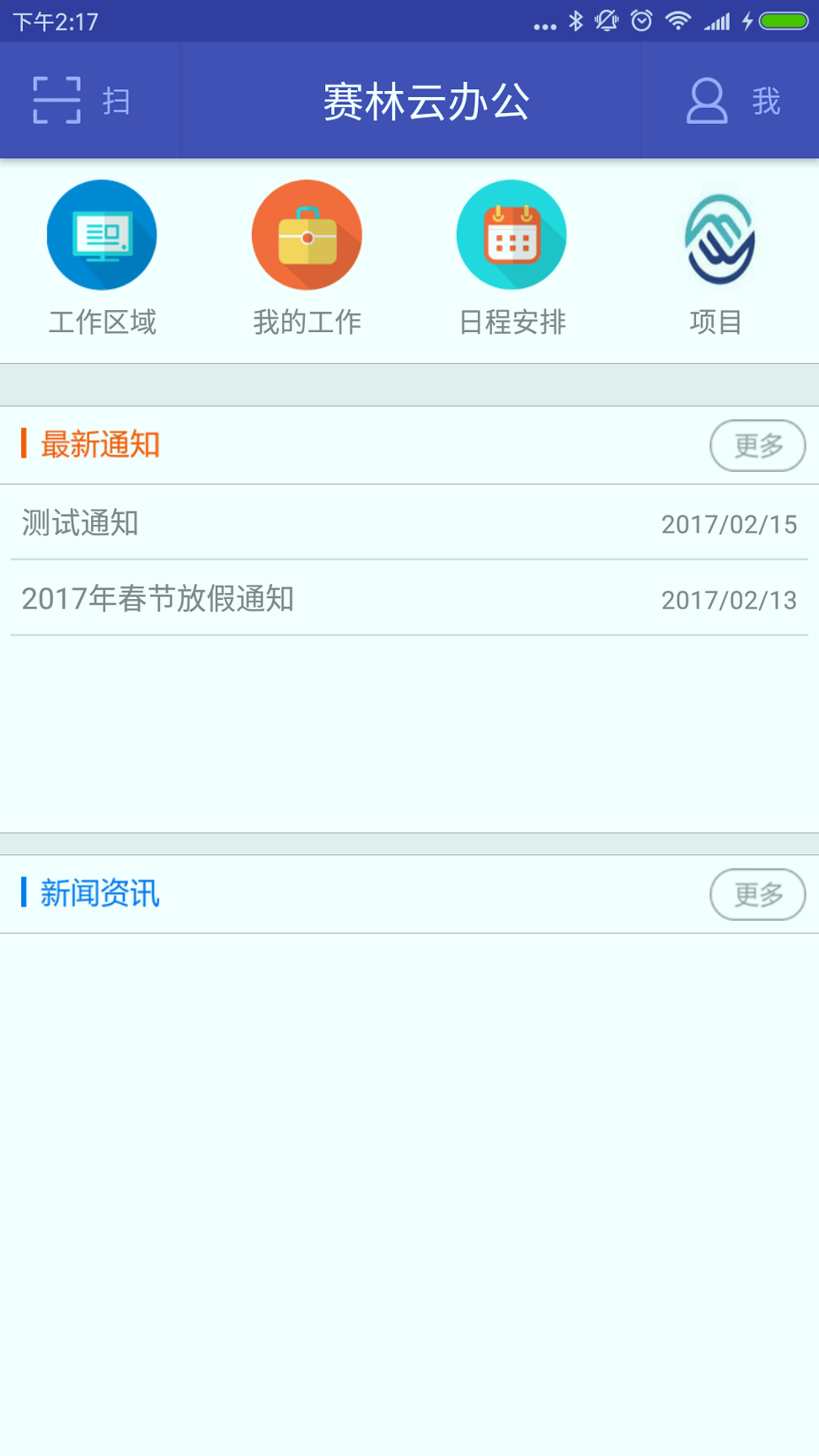This screenshot has height=1456, width=819.
Task: Tap the date 2017/02/15 entry
Action: pos(728,523)
